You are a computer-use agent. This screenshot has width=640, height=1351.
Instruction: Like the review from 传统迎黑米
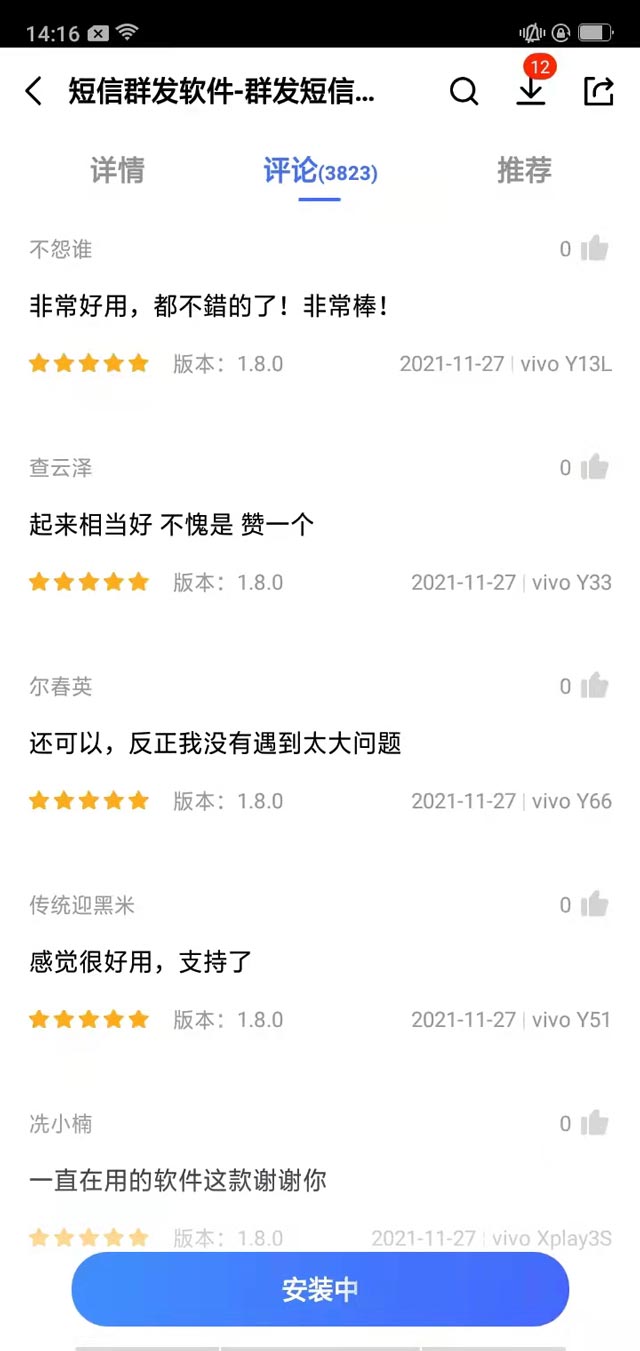point(595,905)
